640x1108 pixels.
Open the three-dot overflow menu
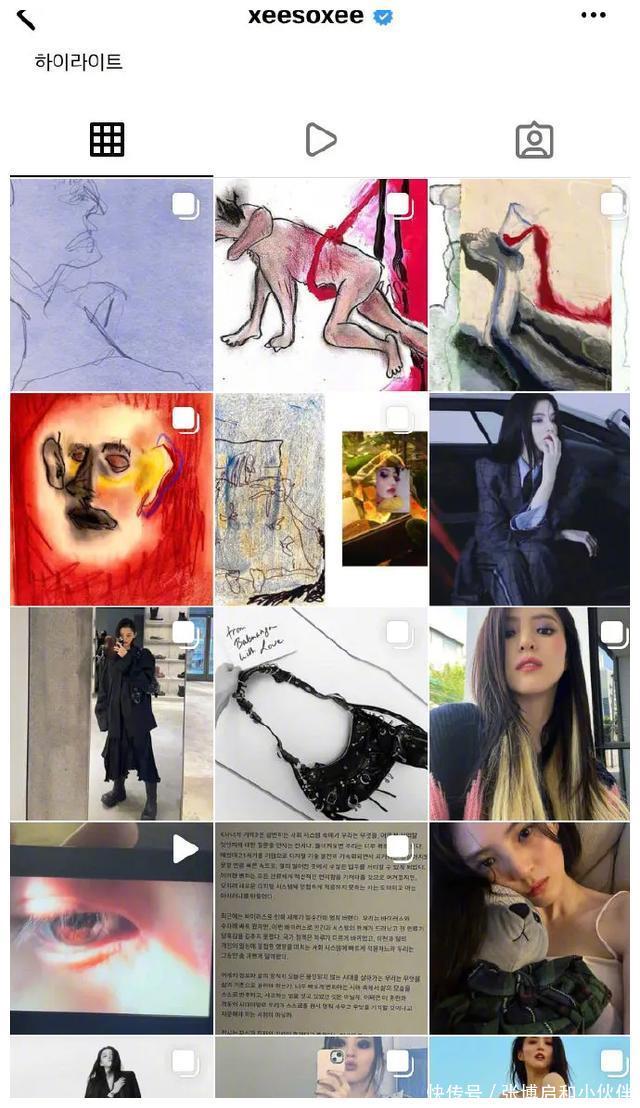pyautogui.click(x=593, y=15)
